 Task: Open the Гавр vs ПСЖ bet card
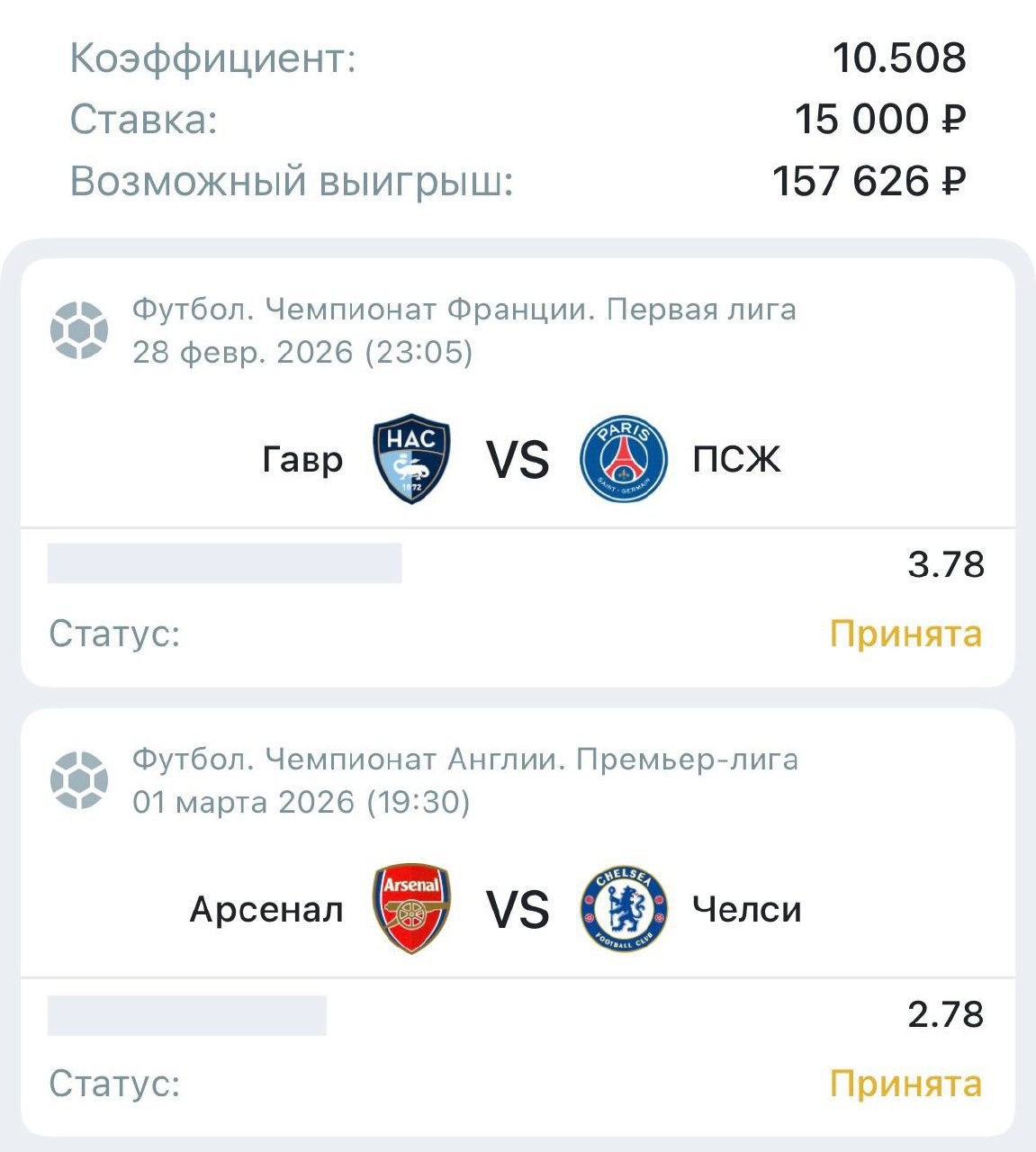click(518, 460)
